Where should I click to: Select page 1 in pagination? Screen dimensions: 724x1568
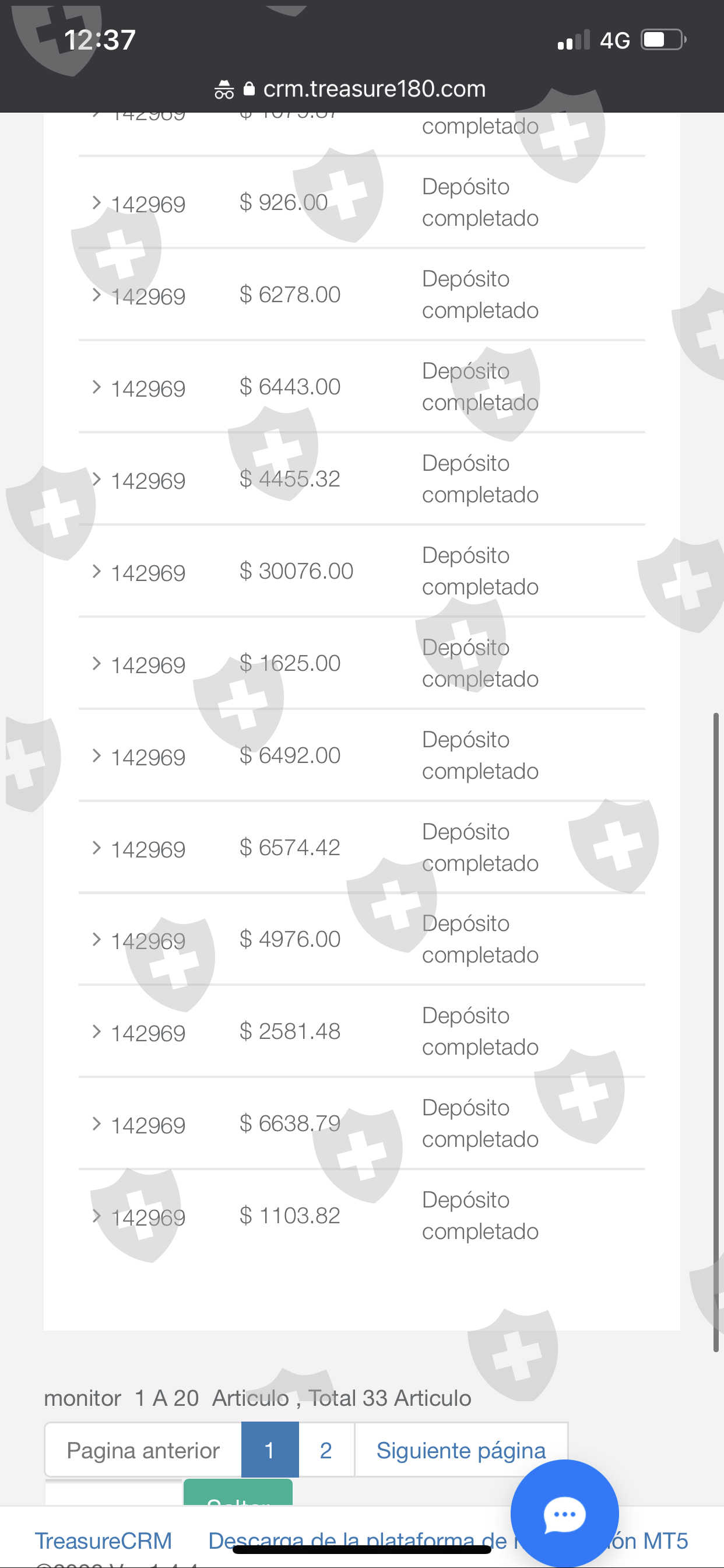269,1450
